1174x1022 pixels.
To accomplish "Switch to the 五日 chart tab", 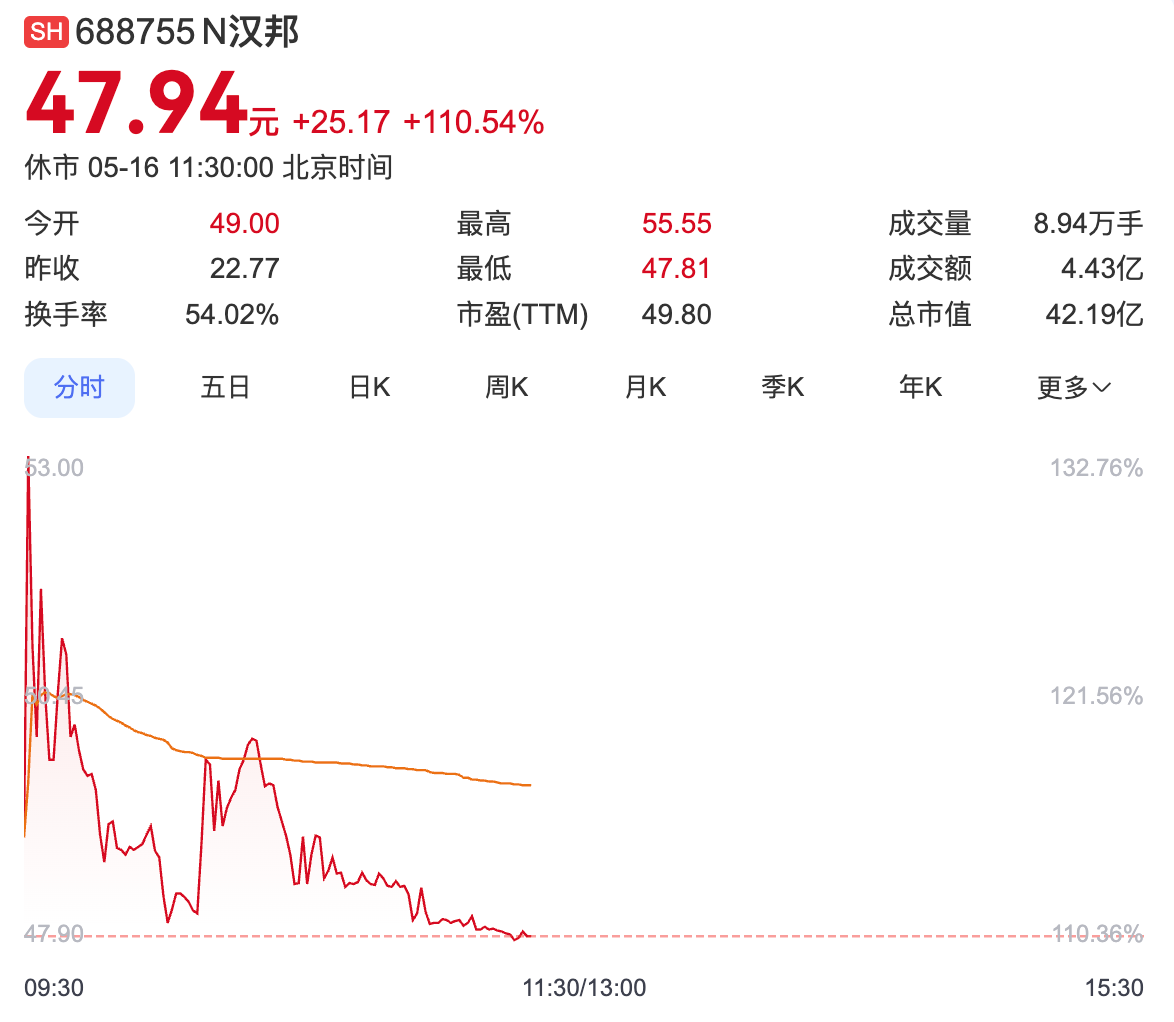I will [x=225, y=388].
